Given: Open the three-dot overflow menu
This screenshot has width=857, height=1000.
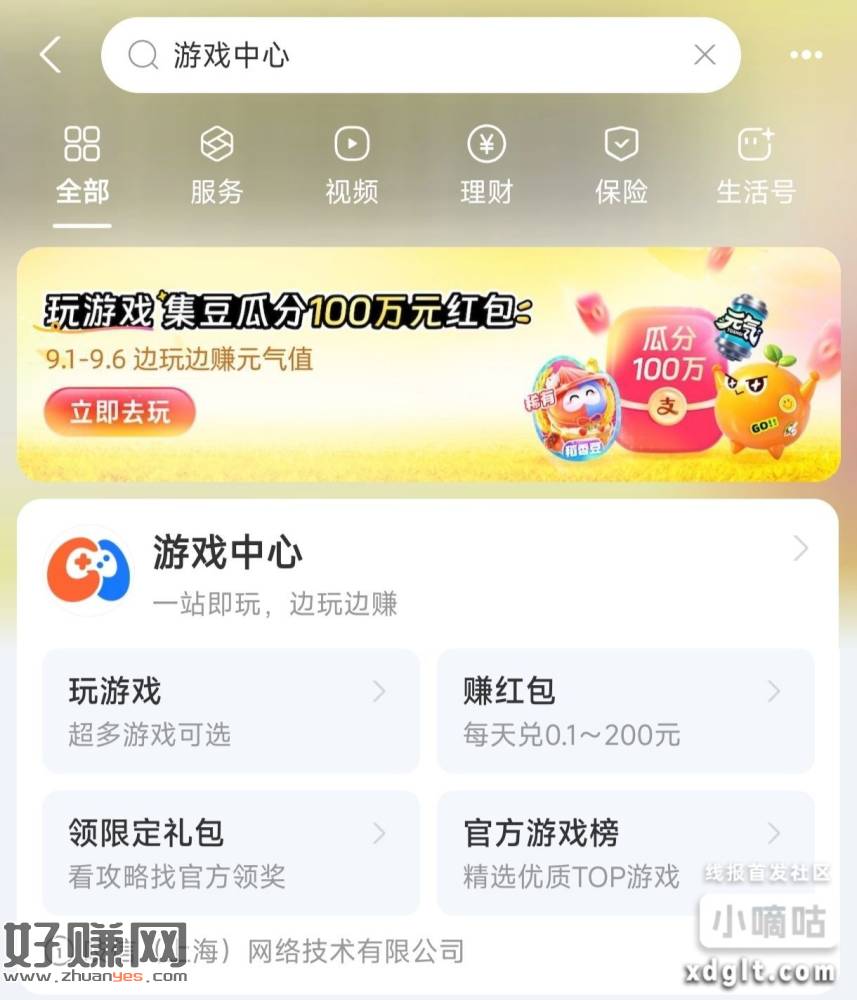Looking at the screenshot, I should [805, 55].
